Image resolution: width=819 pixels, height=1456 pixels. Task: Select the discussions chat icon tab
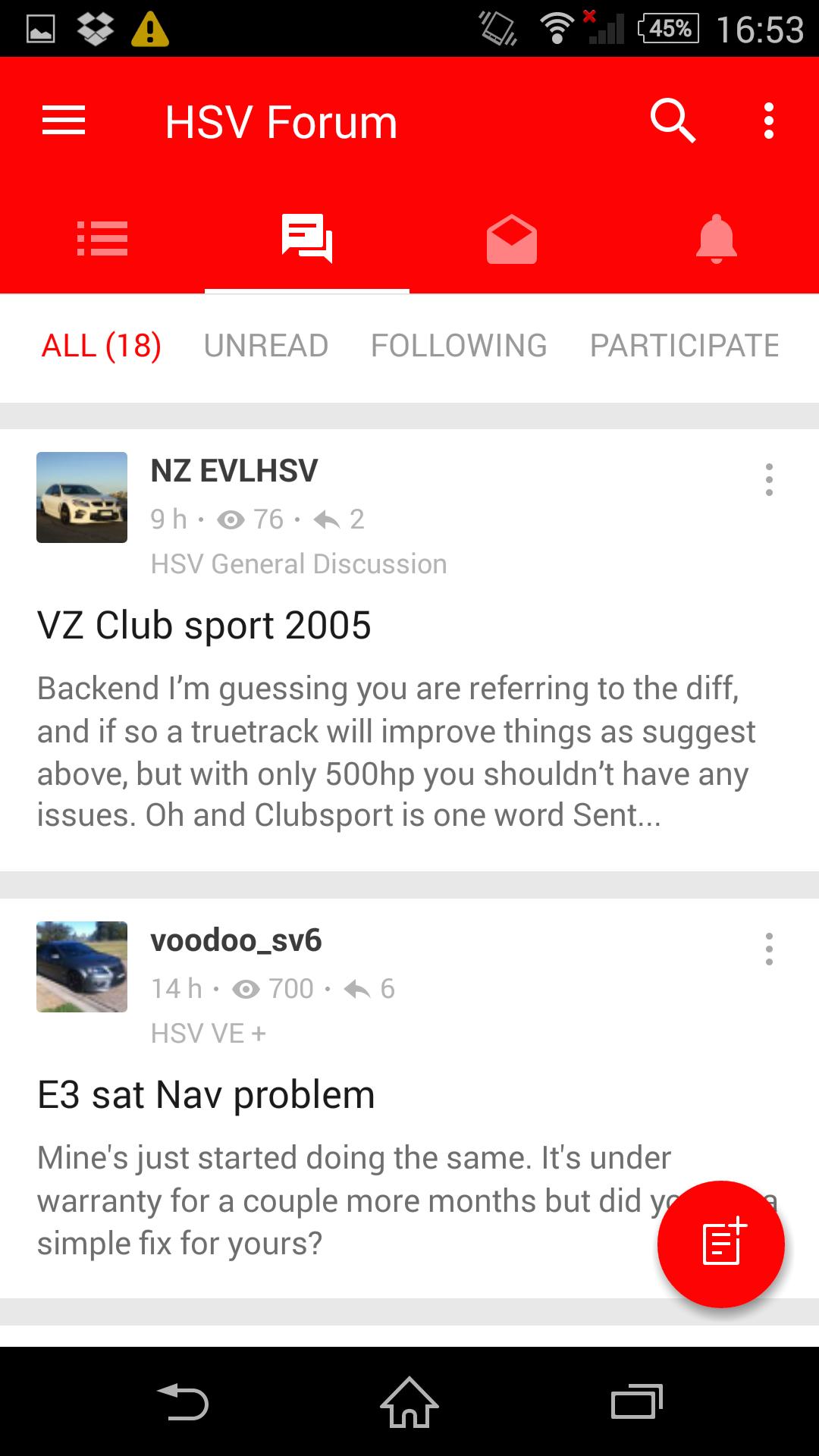tap(307, 238)
